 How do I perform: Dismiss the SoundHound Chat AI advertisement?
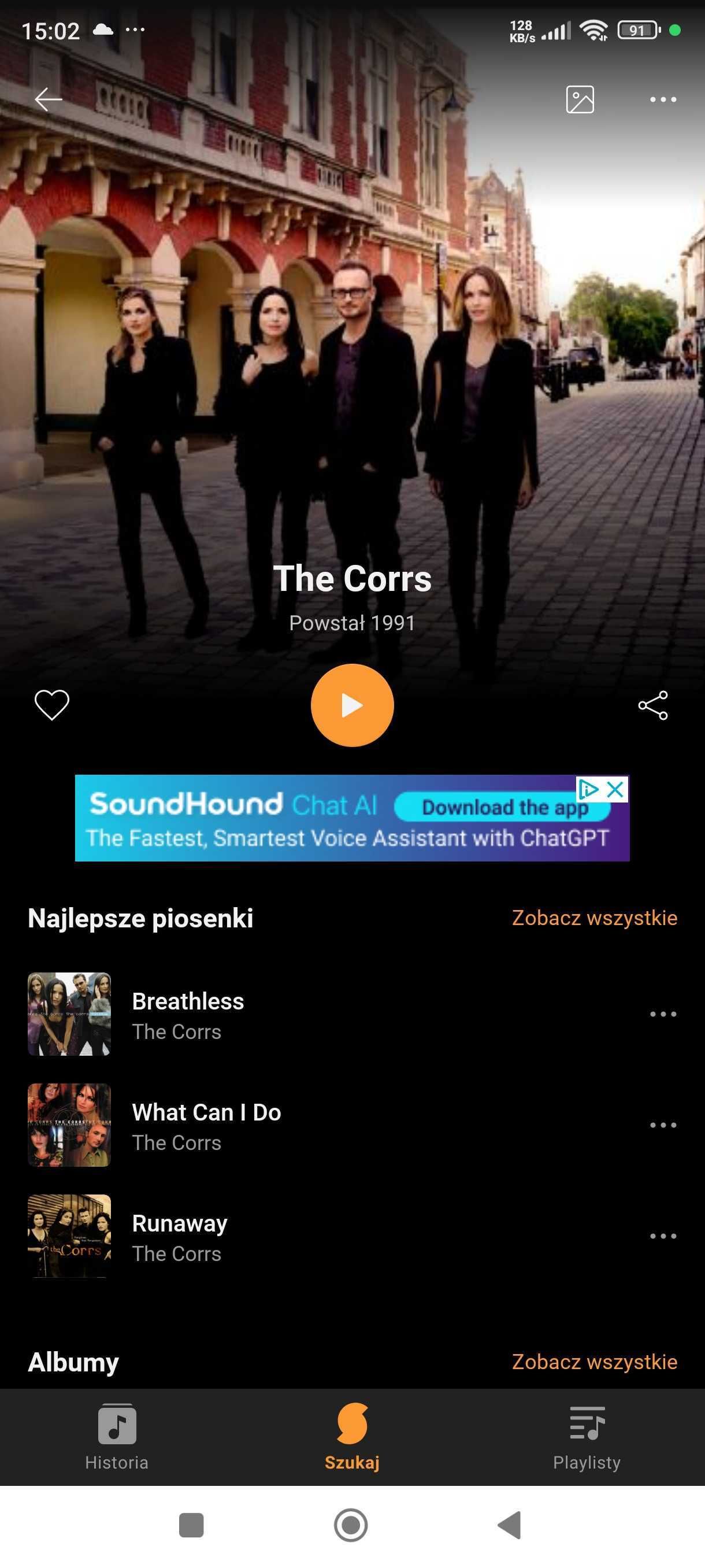(614, 789)
